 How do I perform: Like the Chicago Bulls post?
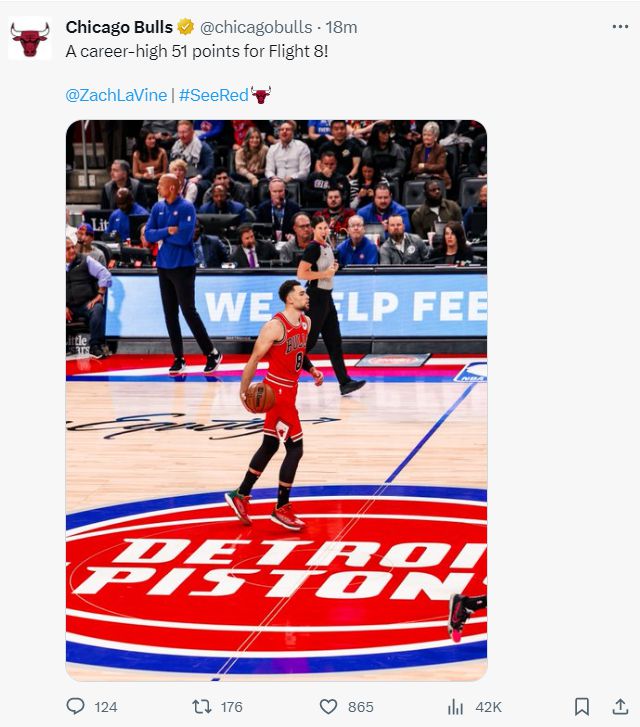(328, 706)
